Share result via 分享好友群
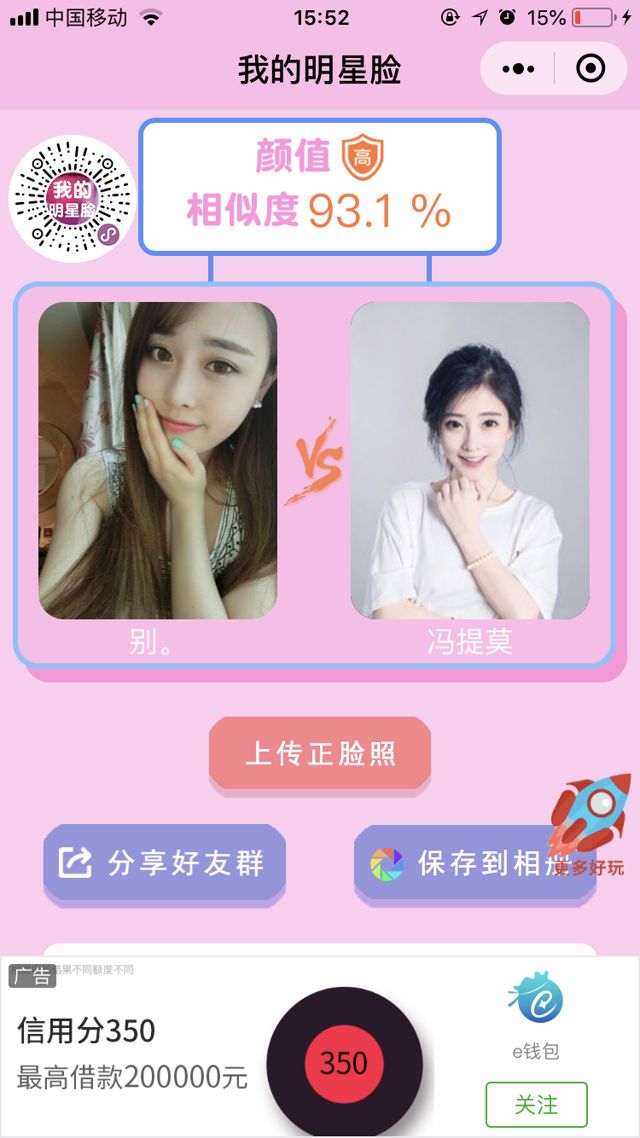Viewport: 640px width, 1138px height. tap(165, 862)
